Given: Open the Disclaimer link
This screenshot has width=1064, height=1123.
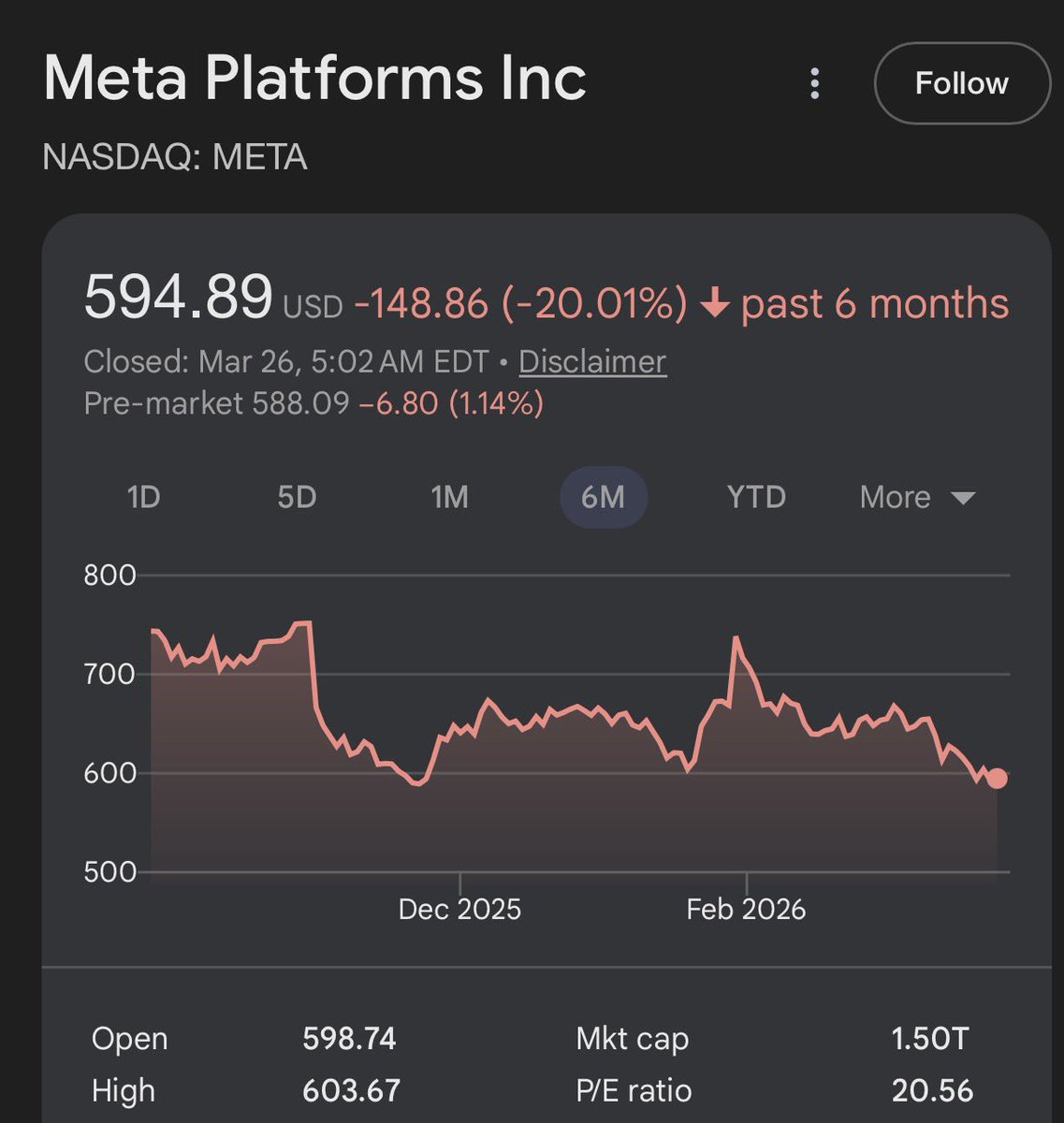Looking at the screenshot, I should tap(591, 361).
